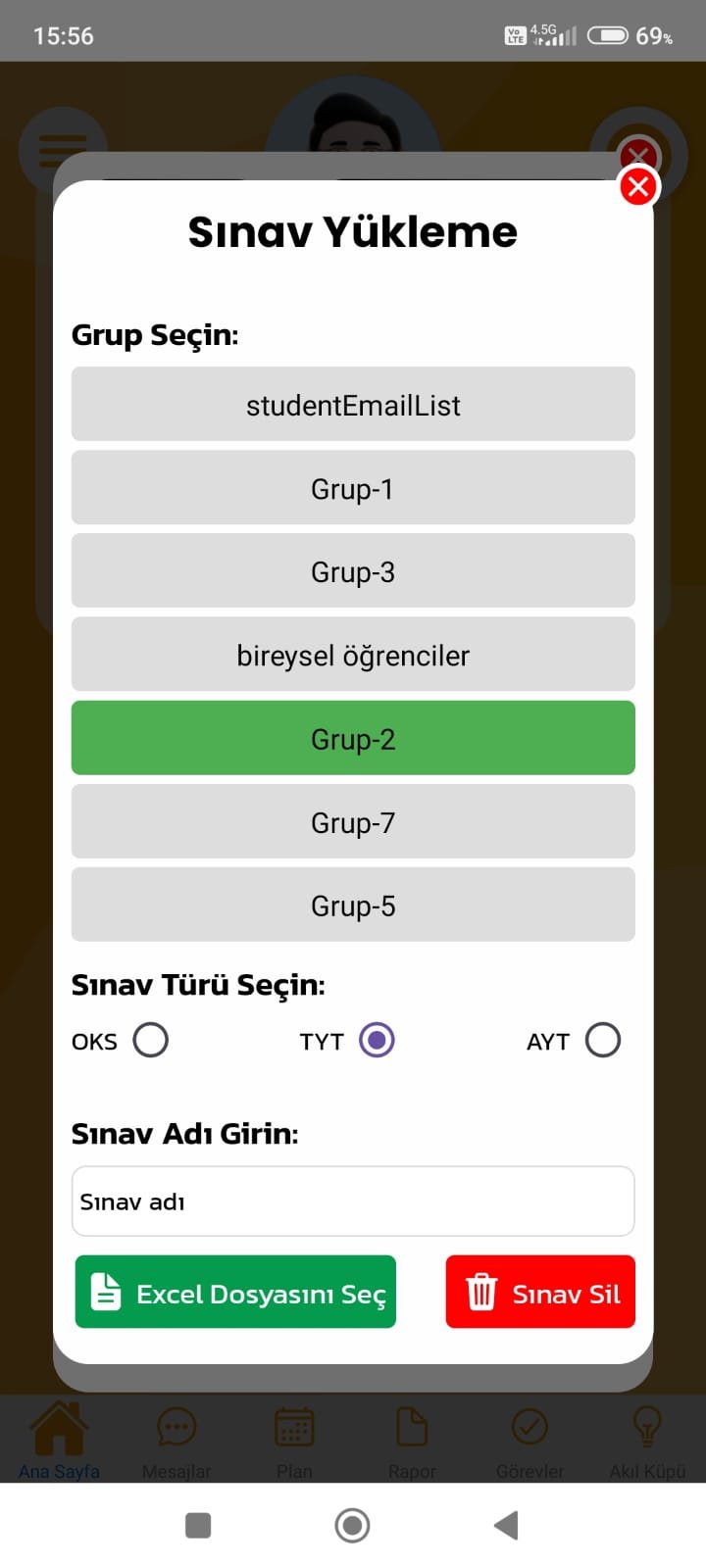Close the Sınav Yükleme dialog
Viewport: 706px width, 1568px height.
[638, 186]
